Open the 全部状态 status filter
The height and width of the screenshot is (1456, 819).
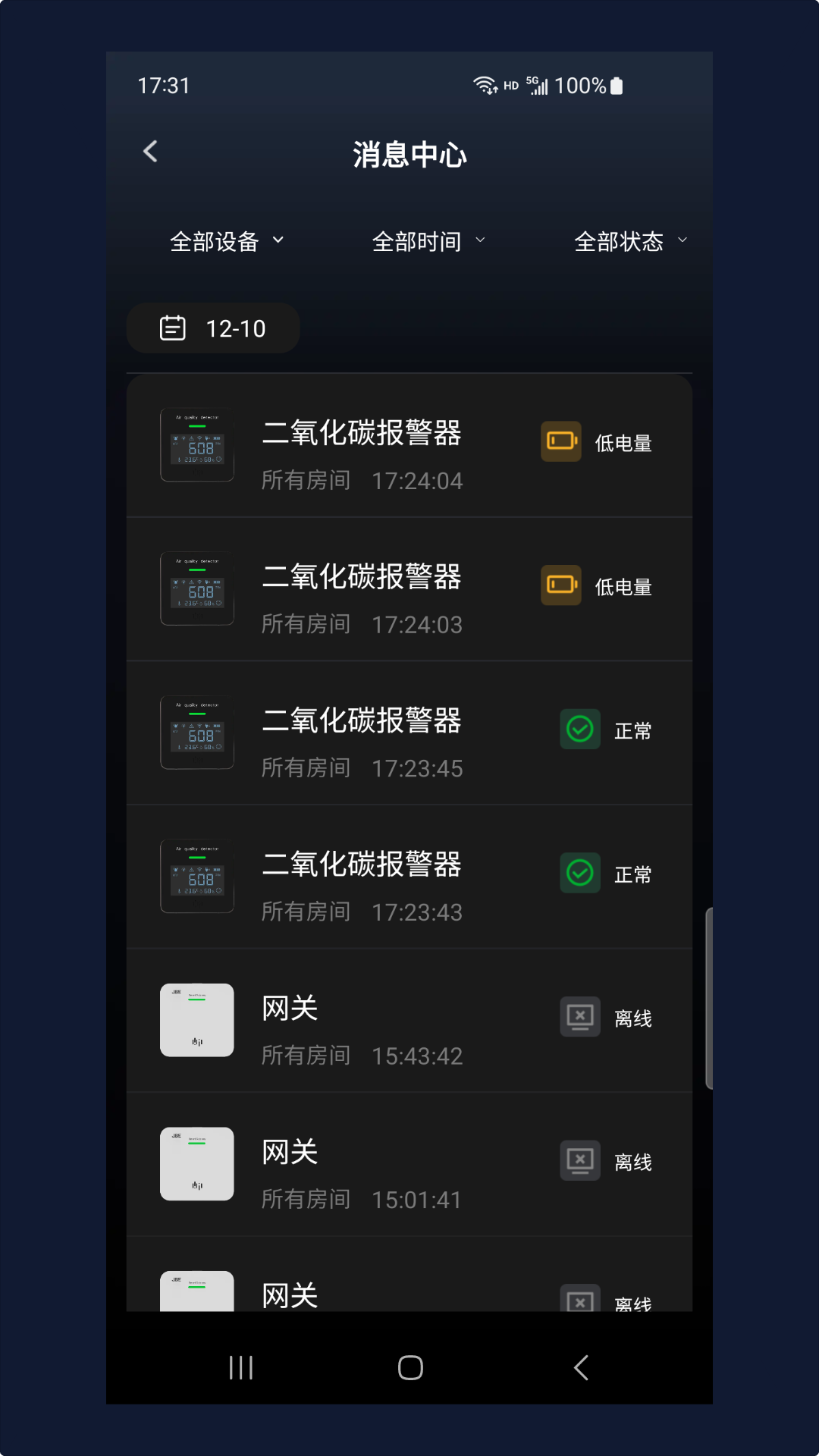pyautogui.click(x=631, y=240)
